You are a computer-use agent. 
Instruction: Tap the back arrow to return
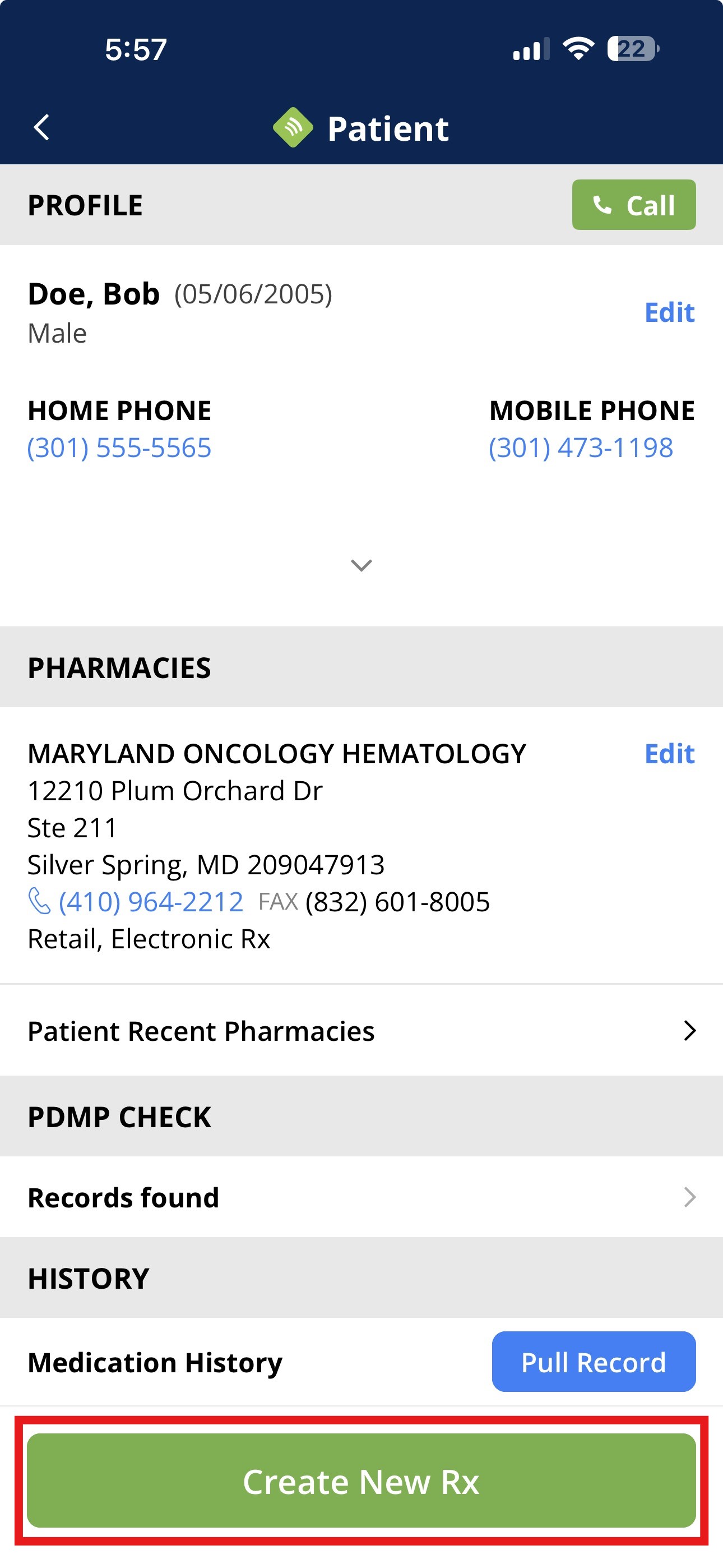tap(41, 127)
